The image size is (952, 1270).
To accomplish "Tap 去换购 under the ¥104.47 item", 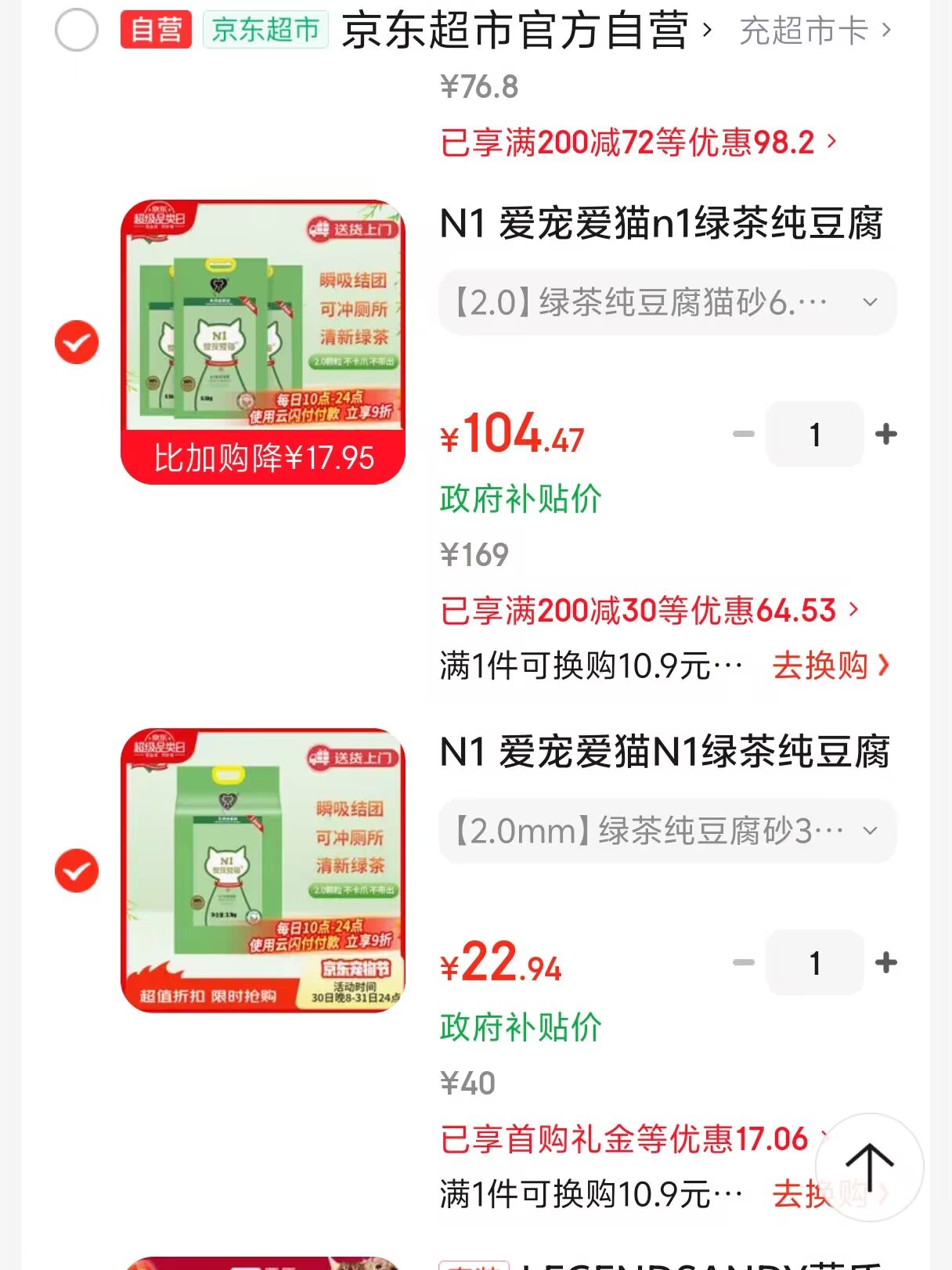I will click(830, 666).
